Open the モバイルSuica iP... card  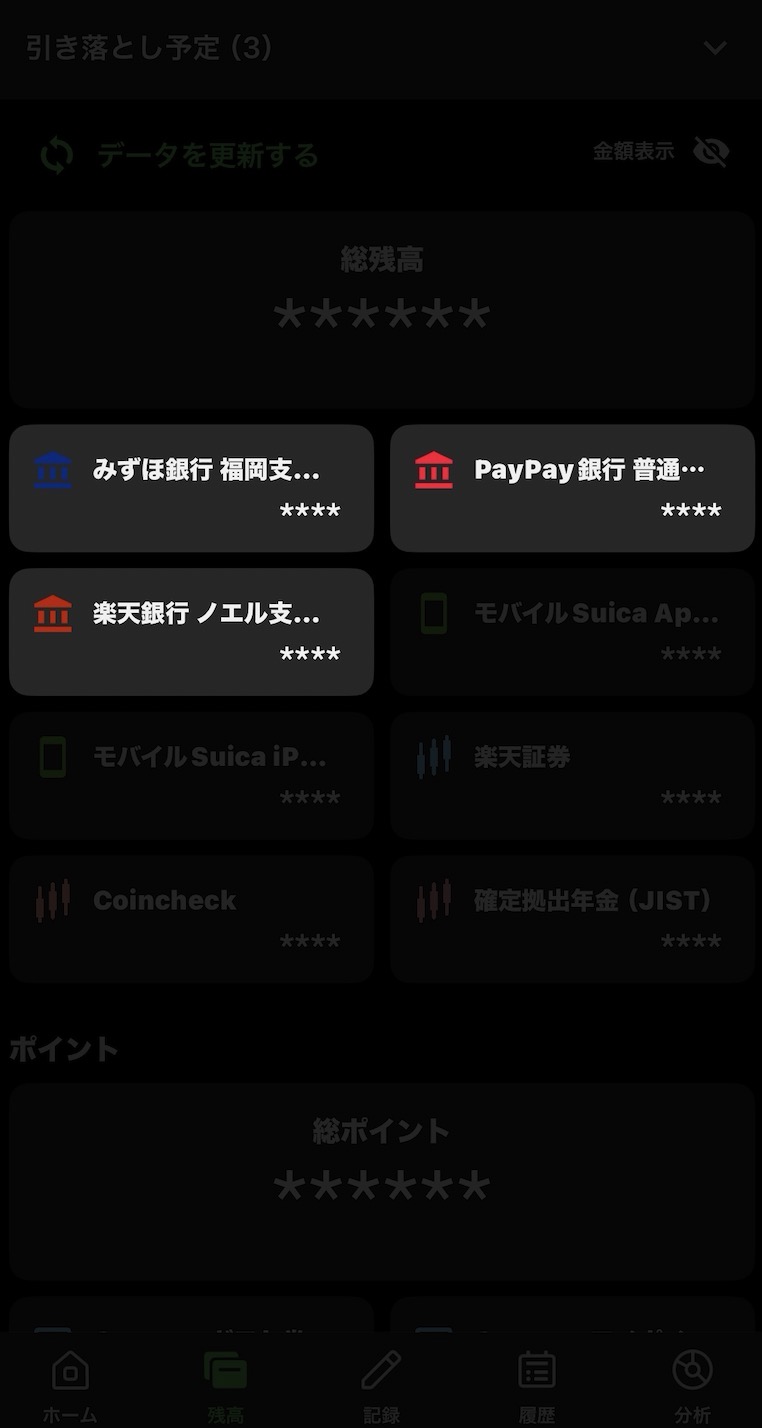click(x=191, y=776)
